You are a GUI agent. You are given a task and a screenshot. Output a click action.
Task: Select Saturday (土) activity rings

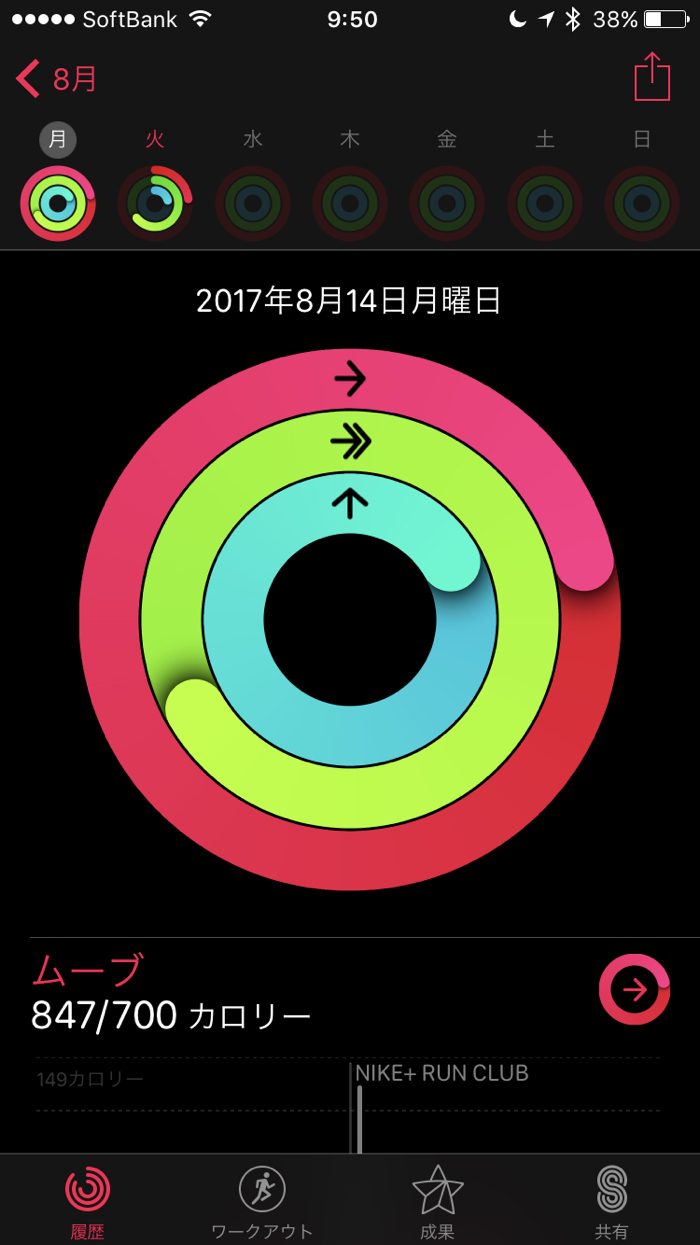544,203
